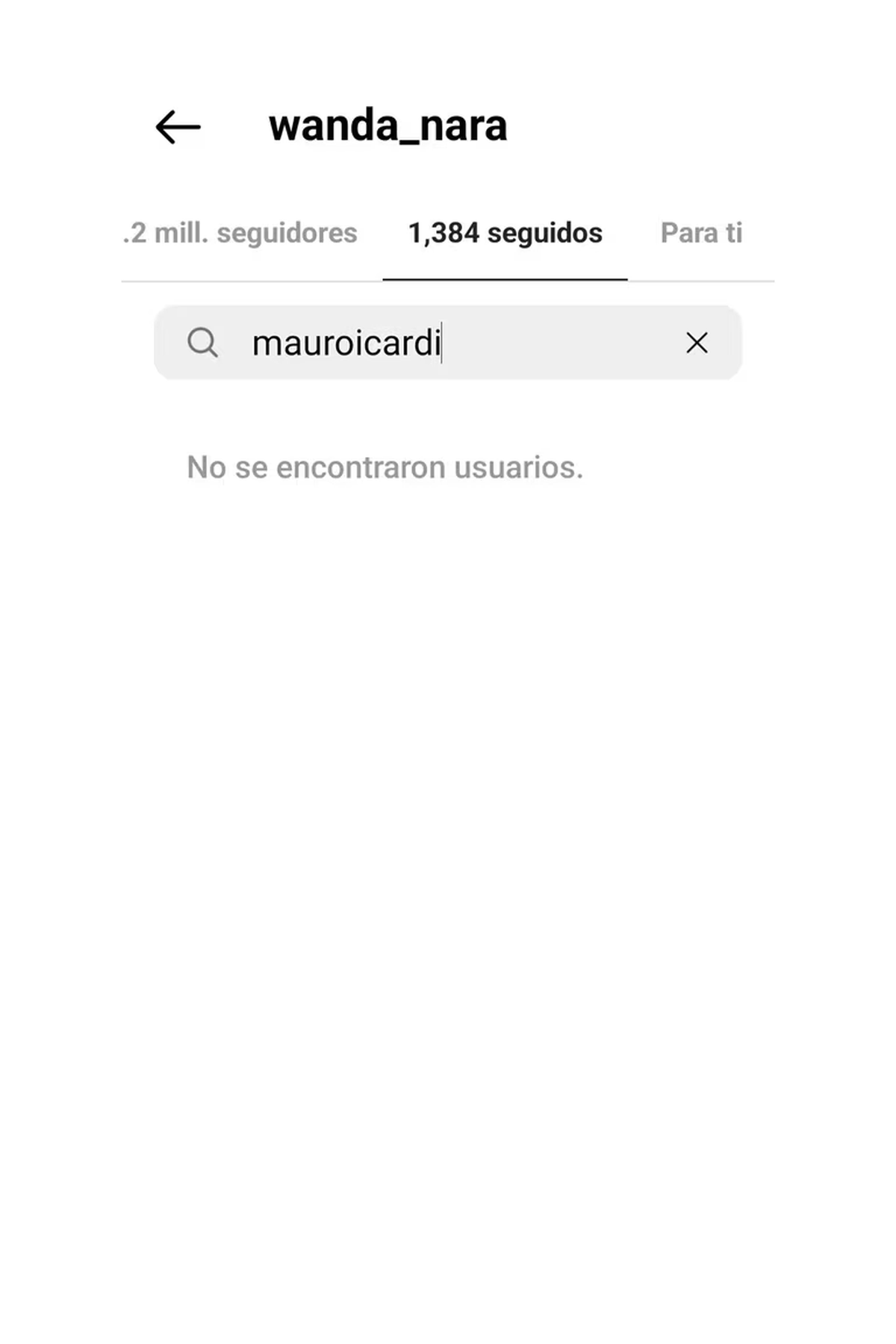The height and width of the screenshot is (1344, 896).
Task: Switch to the seguidores tab
Action: point(240,233)
